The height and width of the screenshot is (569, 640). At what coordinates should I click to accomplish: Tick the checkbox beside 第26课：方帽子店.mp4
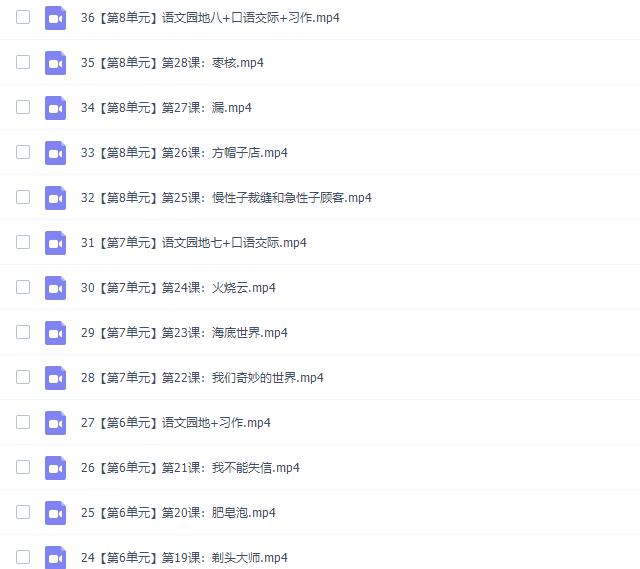pyautogui.click(x=23, y=152)
